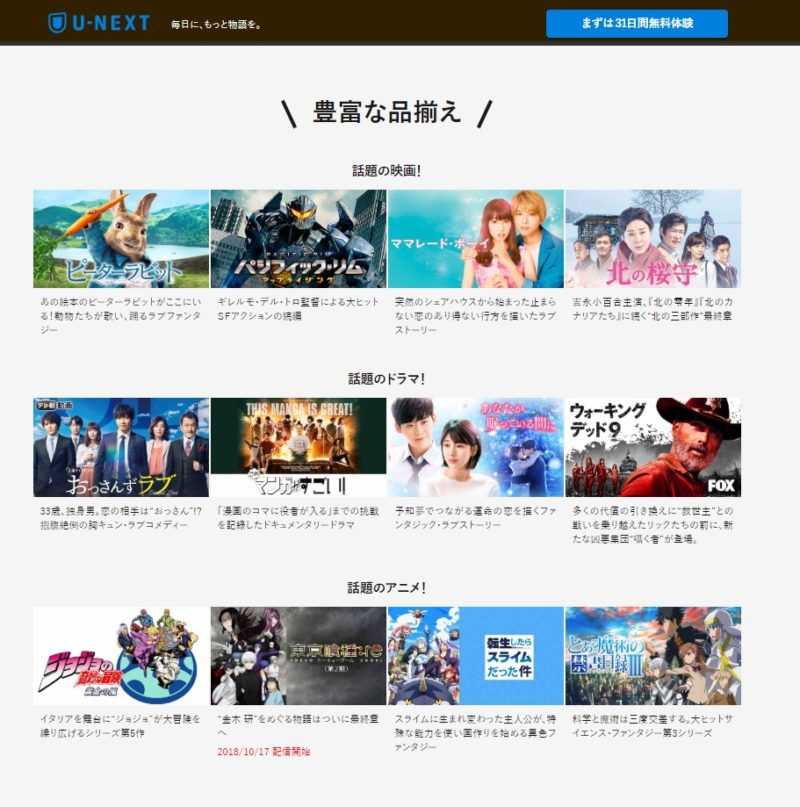Image resolution: width=800 pixels, height=807 pixels.
Task: Select the あなたが眠っている間に drama tile
Action: coord(475,447)
